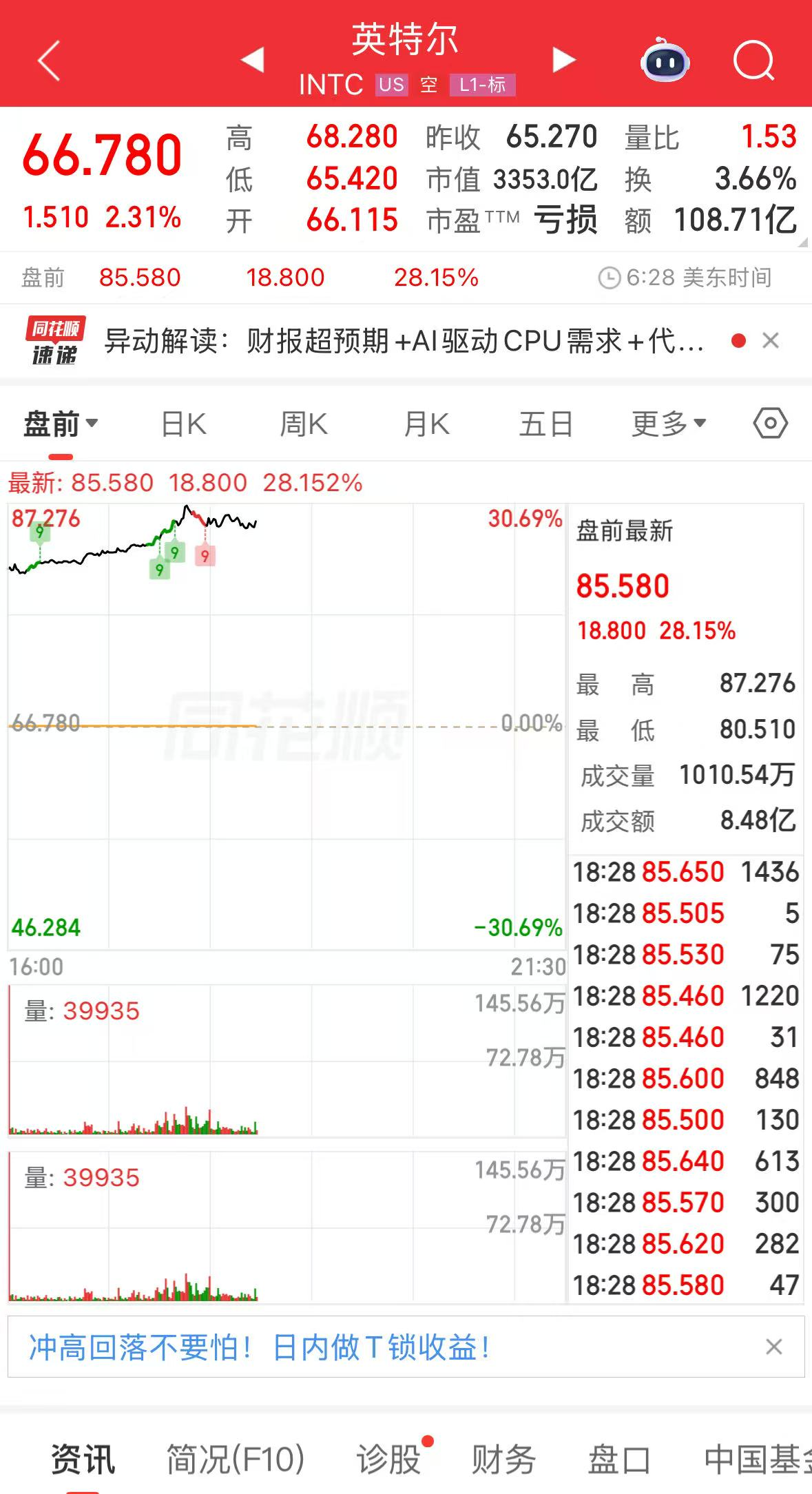View the 财务 tab
Viewport: 812px width, 1494px height.
[x=503, y=1458]
